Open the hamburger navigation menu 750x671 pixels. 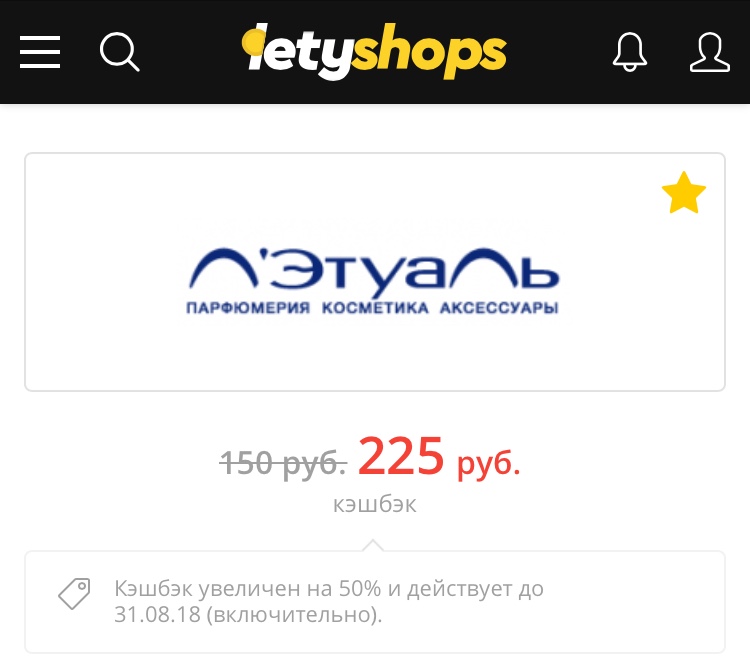click(40, 51)
